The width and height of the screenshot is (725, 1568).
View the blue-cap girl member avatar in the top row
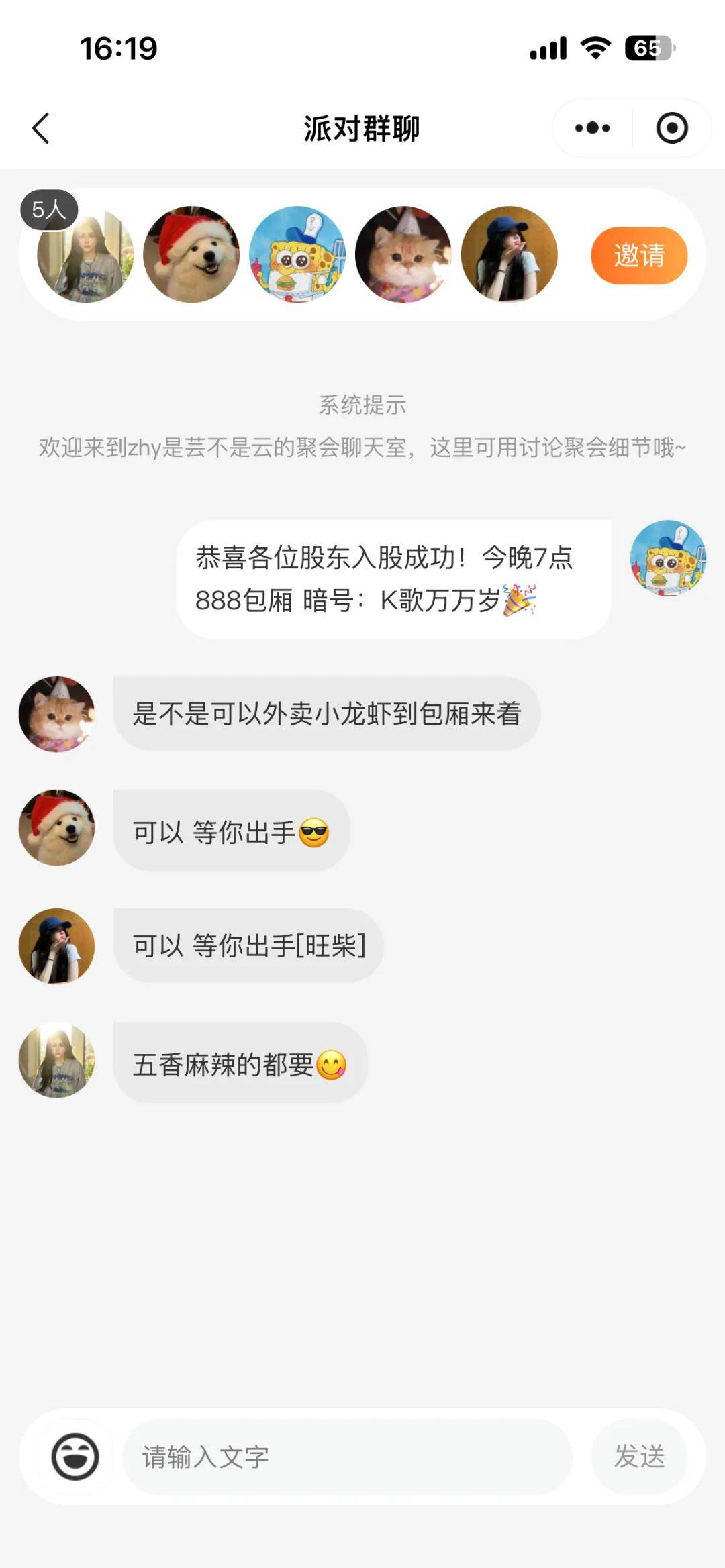(x=510, y=254)
